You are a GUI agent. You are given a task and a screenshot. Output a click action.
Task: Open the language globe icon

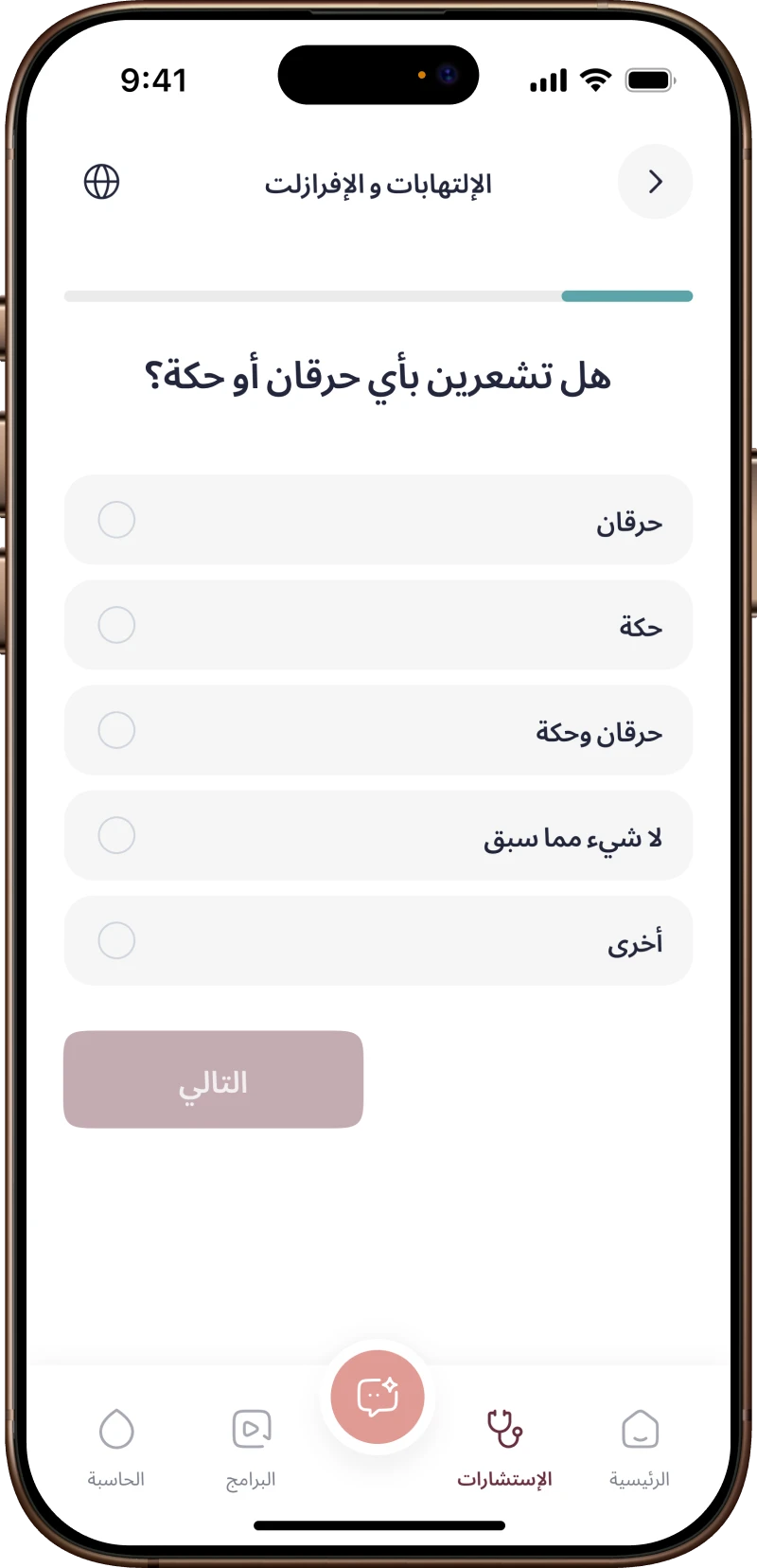[101, 182]
